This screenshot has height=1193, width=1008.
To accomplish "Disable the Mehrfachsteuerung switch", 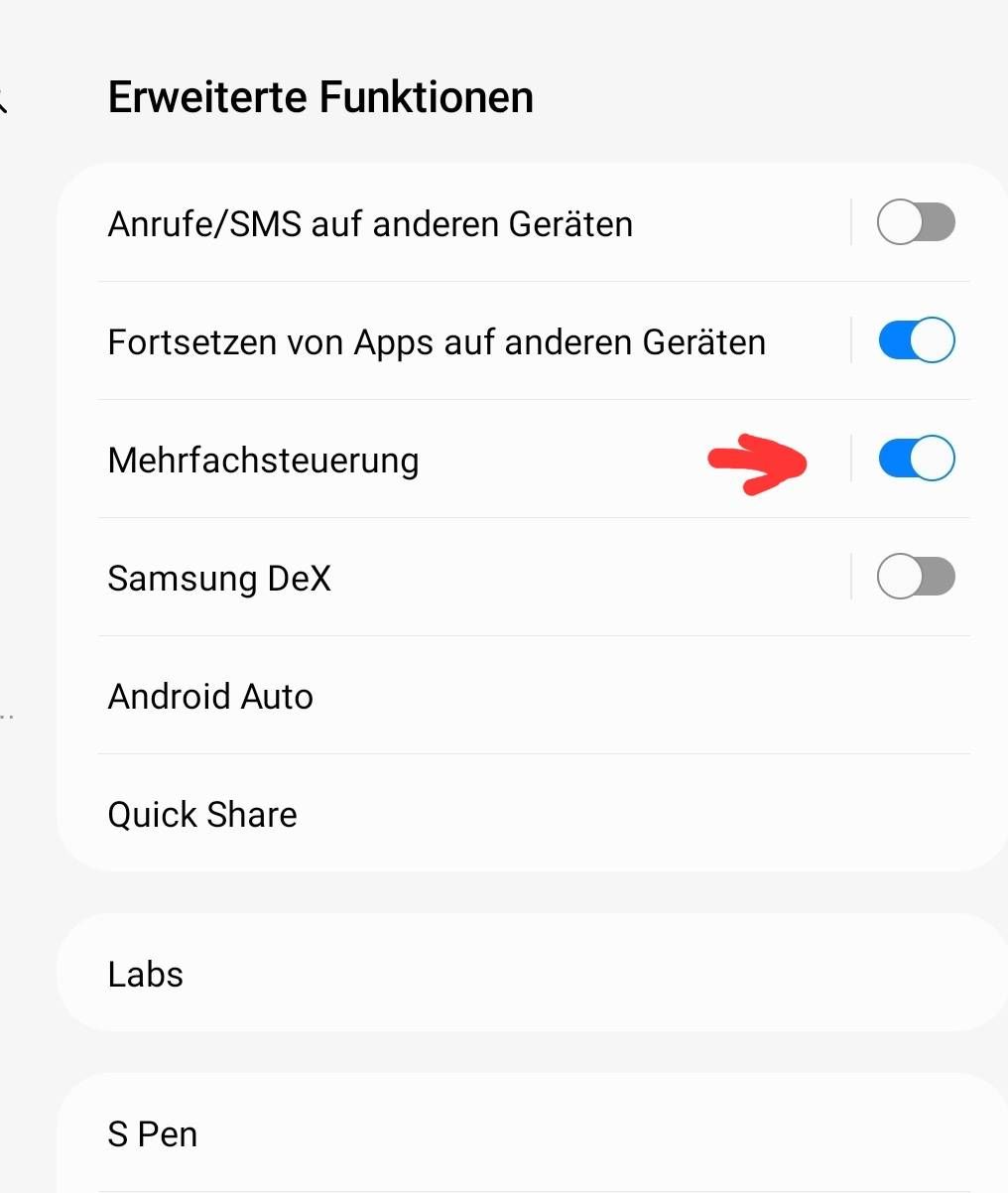I will 916,460.
